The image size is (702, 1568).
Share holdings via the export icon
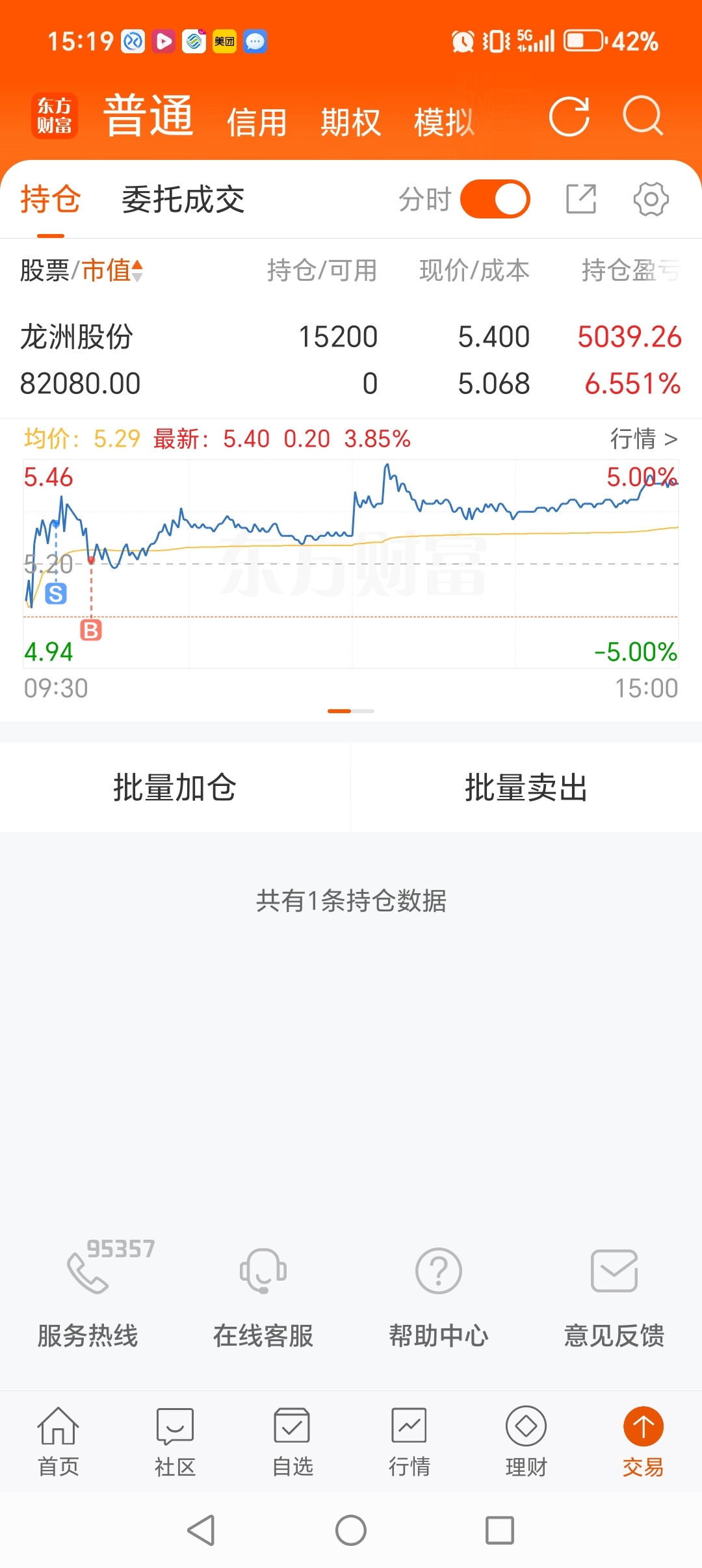pyautogui.click(x=581, y=199)
